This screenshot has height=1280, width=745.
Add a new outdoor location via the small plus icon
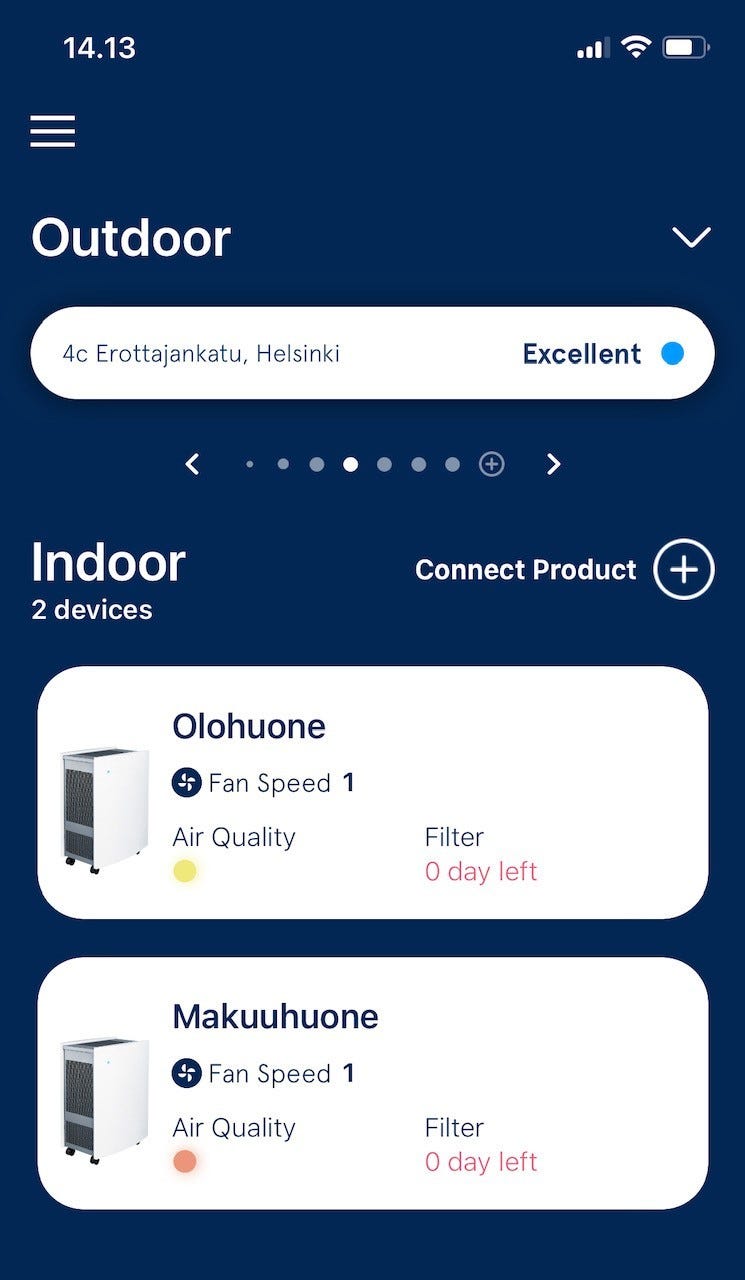pyautogui.click(x=491, y=464)
